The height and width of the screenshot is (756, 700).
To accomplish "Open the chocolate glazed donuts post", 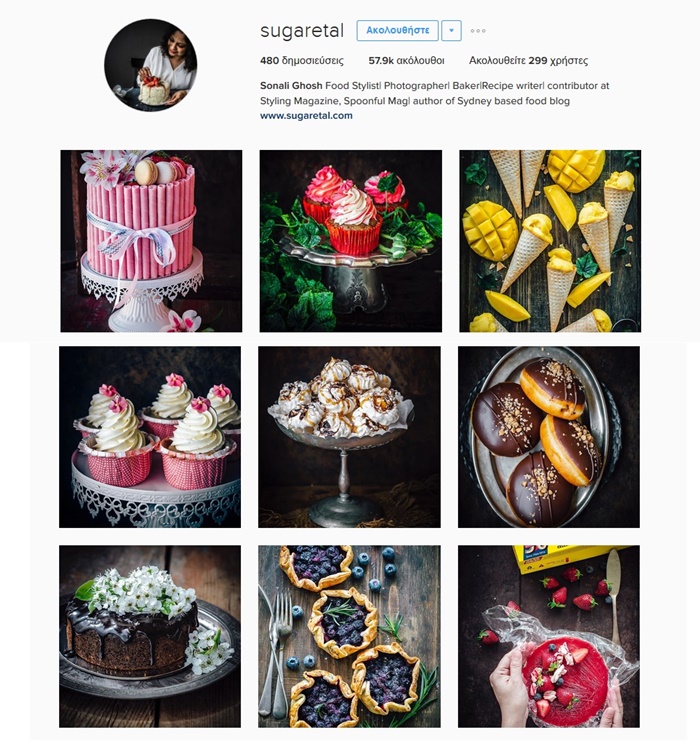I will (548, 437).
